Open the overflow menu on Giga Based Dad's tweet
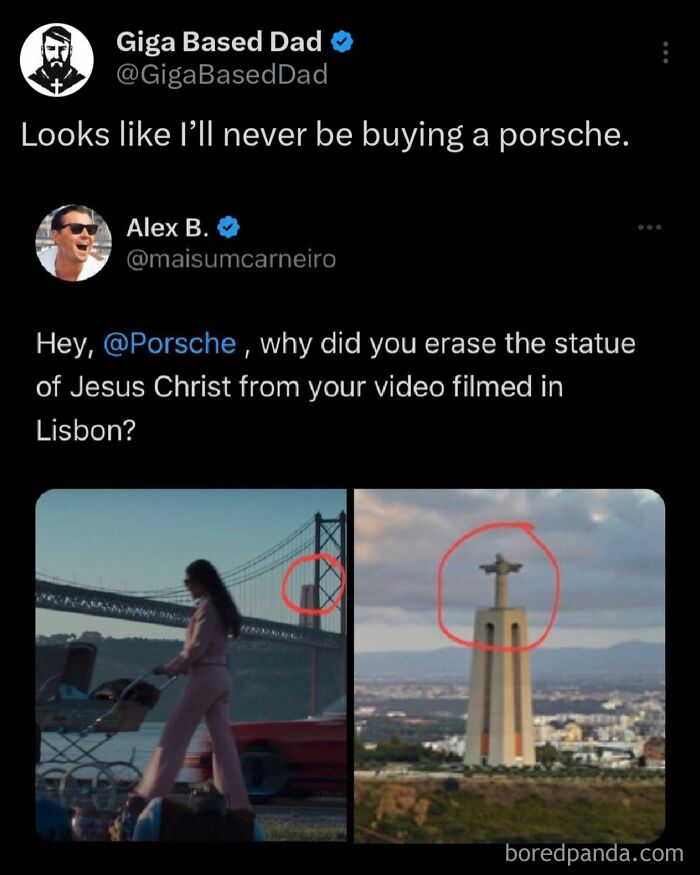Viewport: 700px width, 875px height. 666,52
